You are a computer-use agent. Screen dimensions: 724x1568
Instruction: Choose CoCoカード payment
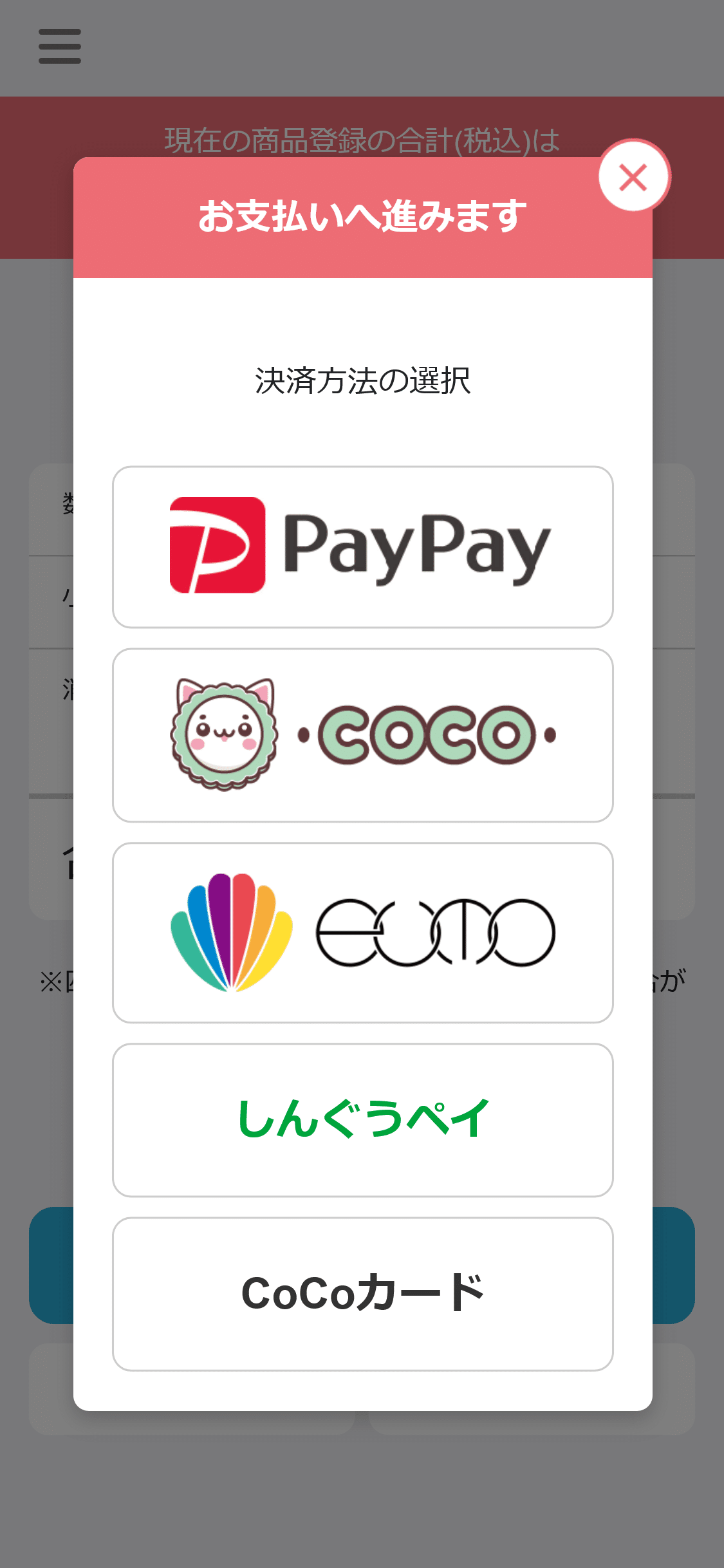tap(362, 1293)
